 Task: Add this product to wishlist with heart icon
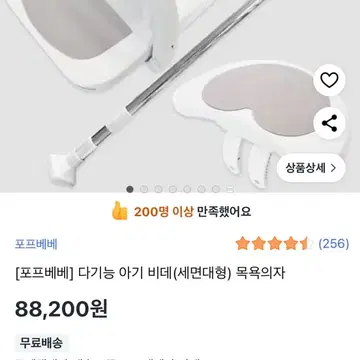[x=329, y=80]
